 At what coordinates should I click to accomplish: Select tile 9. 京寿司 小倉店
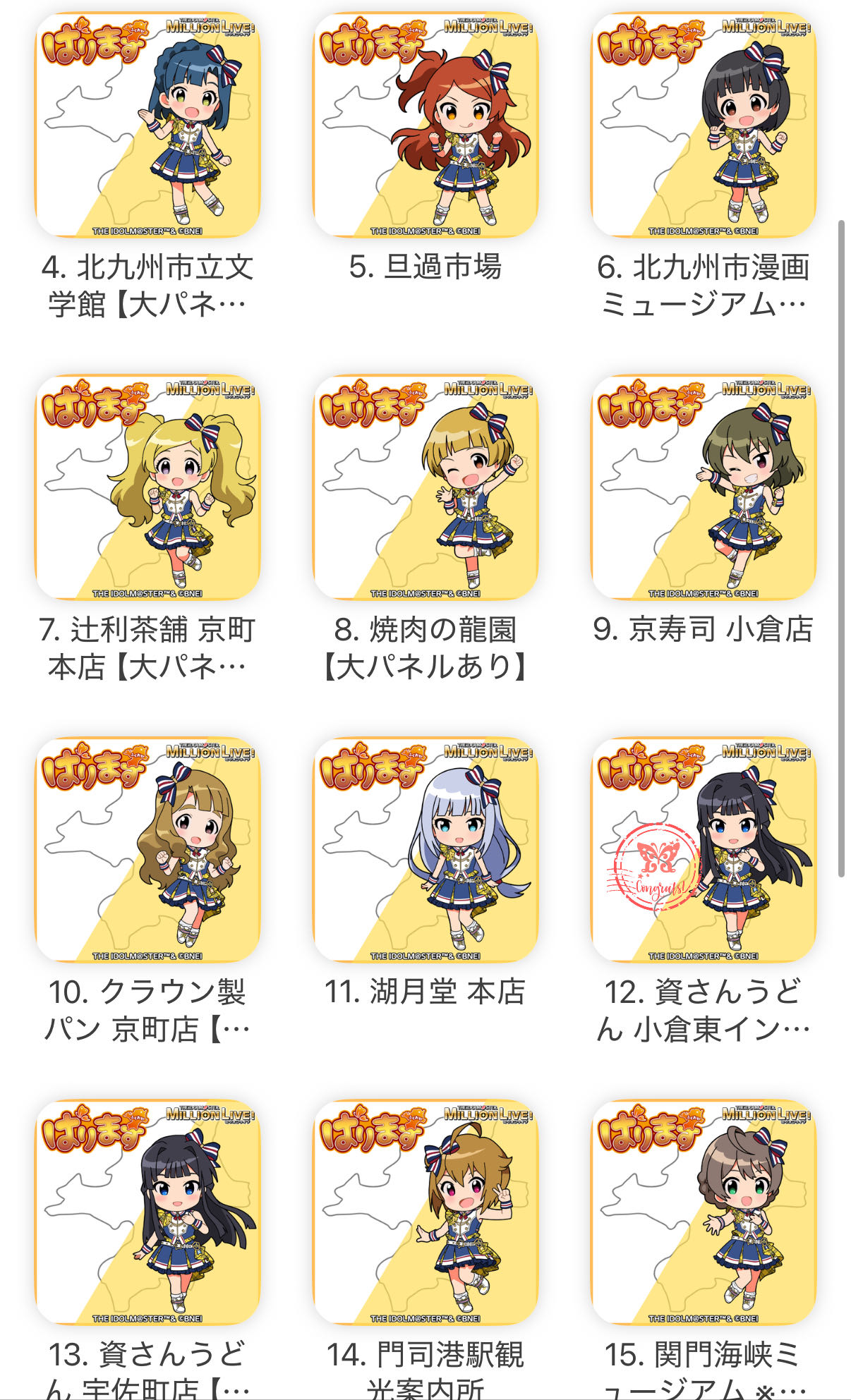coord(704,488)
